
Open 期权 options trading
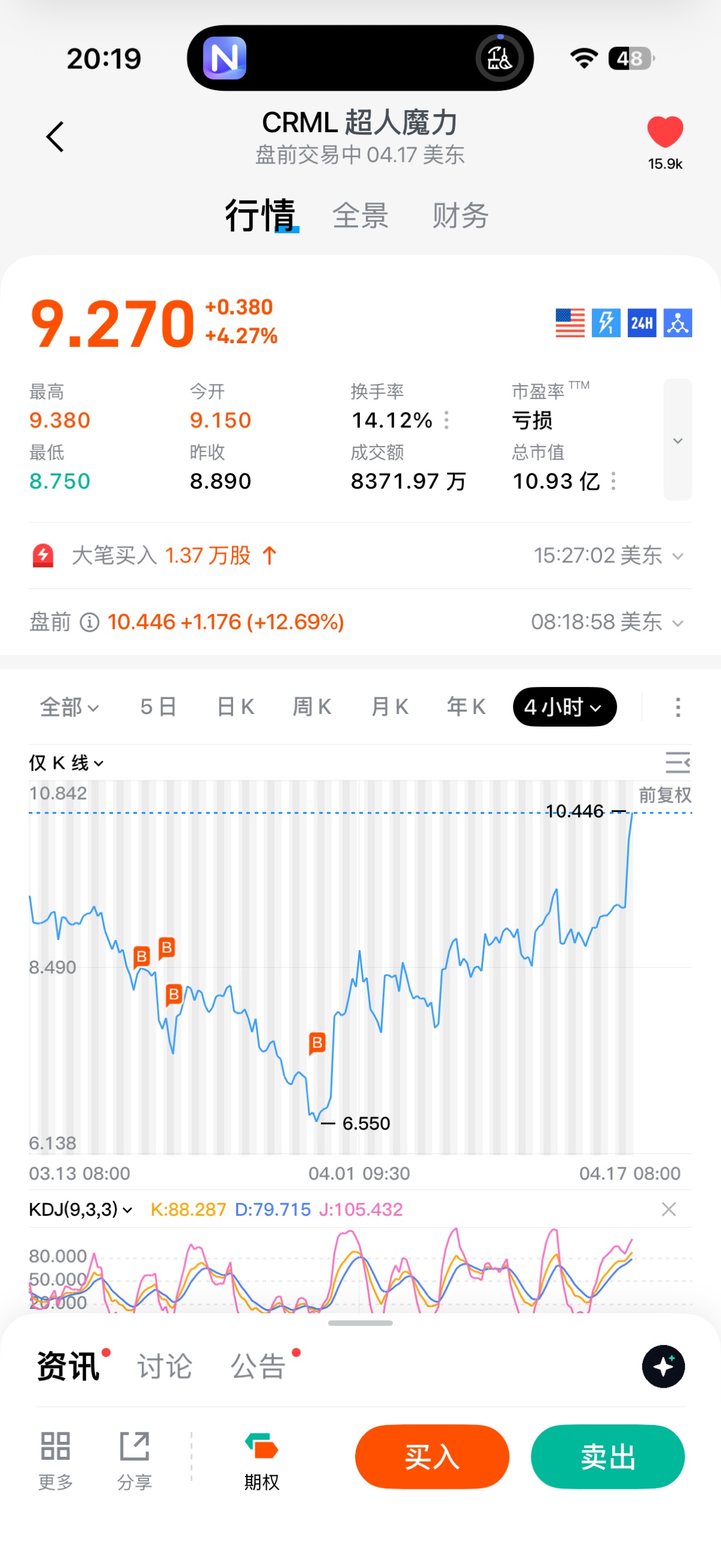(x=261, y=1460)
